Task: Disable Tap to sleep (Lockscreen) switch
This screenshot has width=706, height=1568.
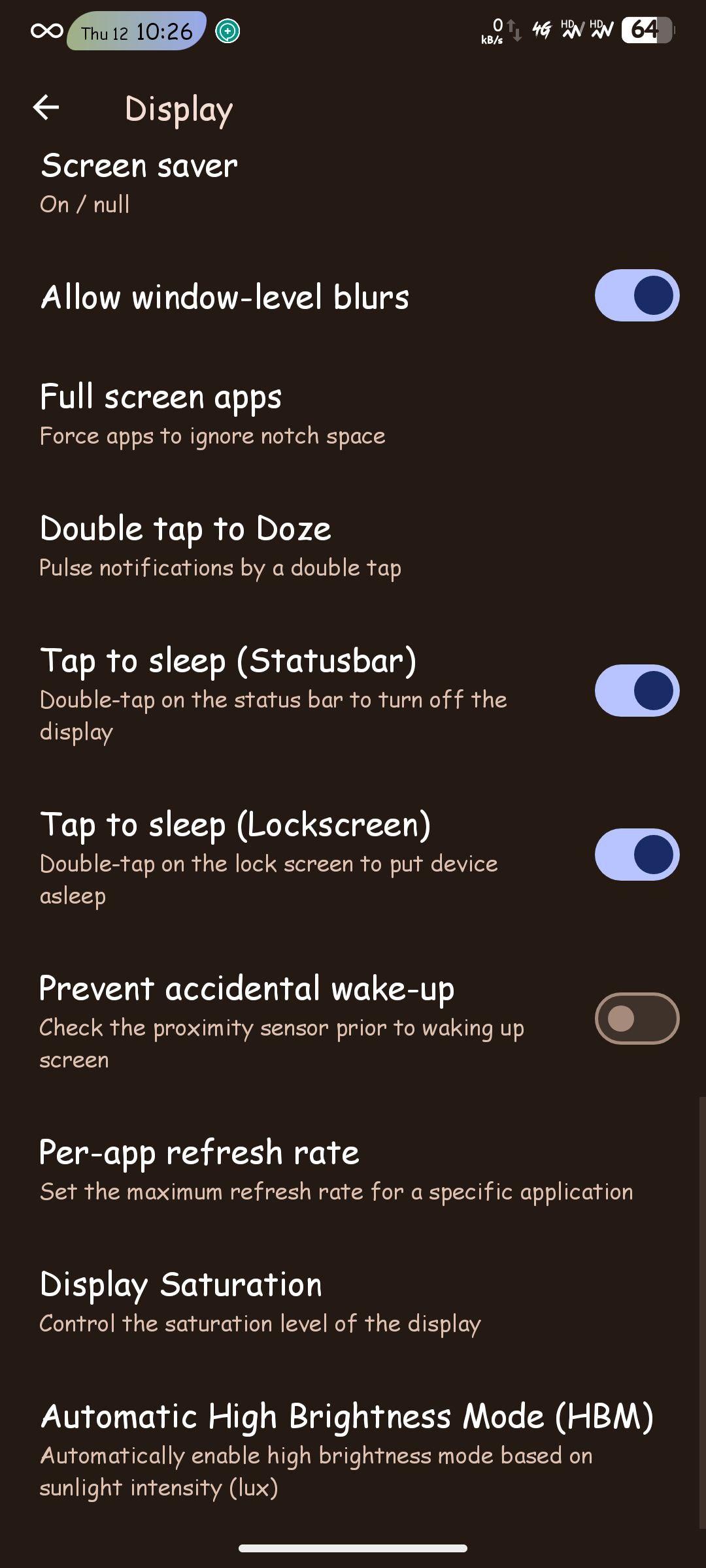Action: point(637,855)
